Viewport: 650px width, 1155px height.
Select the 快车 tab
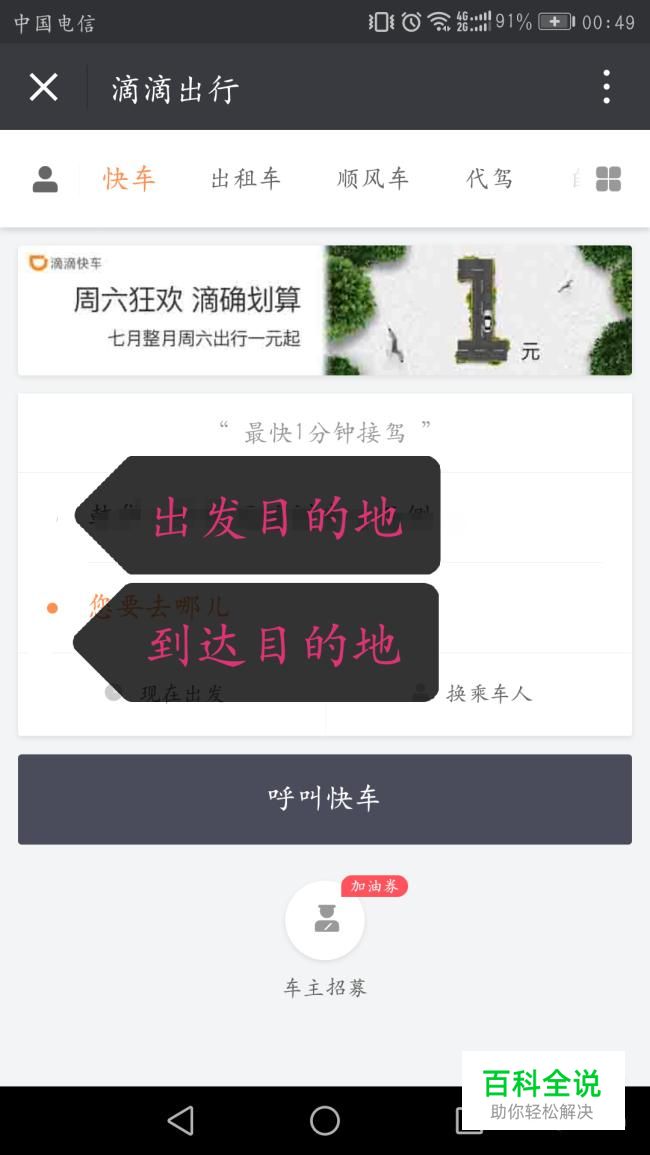coord(129,179)
